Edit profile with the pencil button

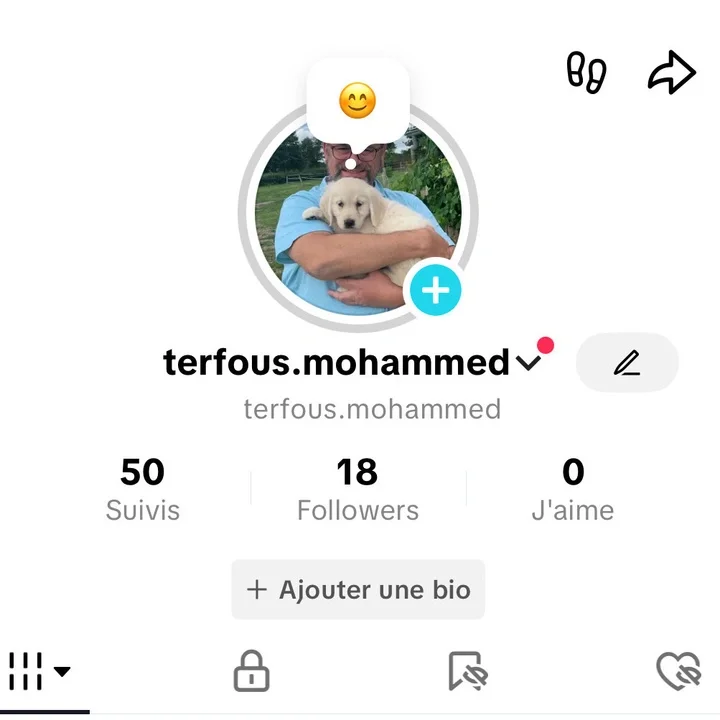(x=627, y=362)
